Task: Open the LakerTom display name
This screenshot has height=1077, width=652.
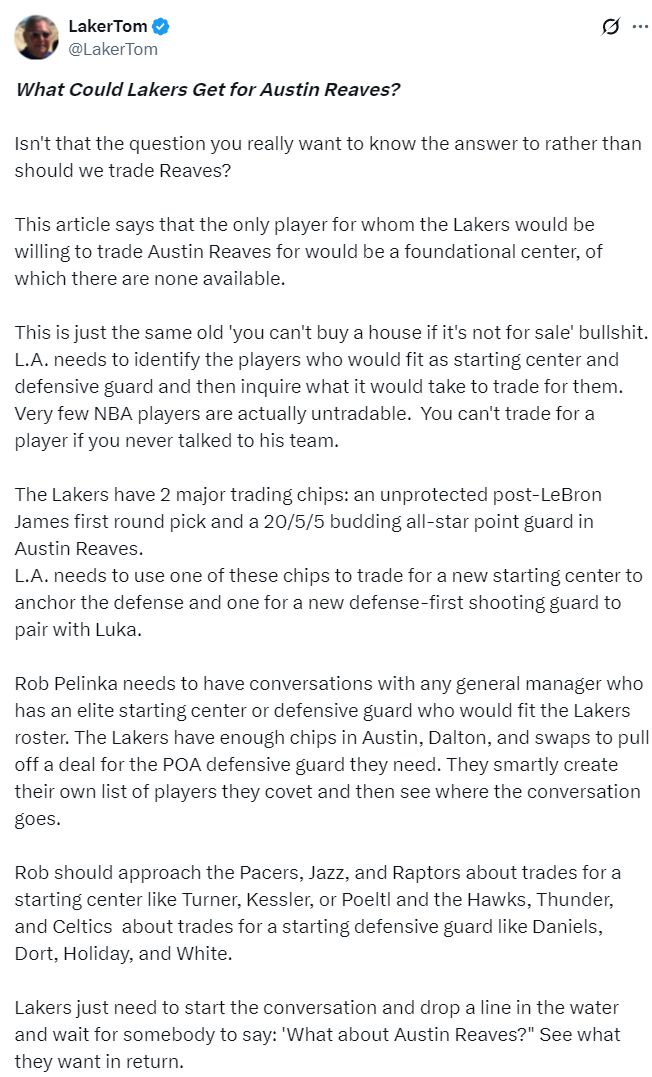Action: [107, 27]
